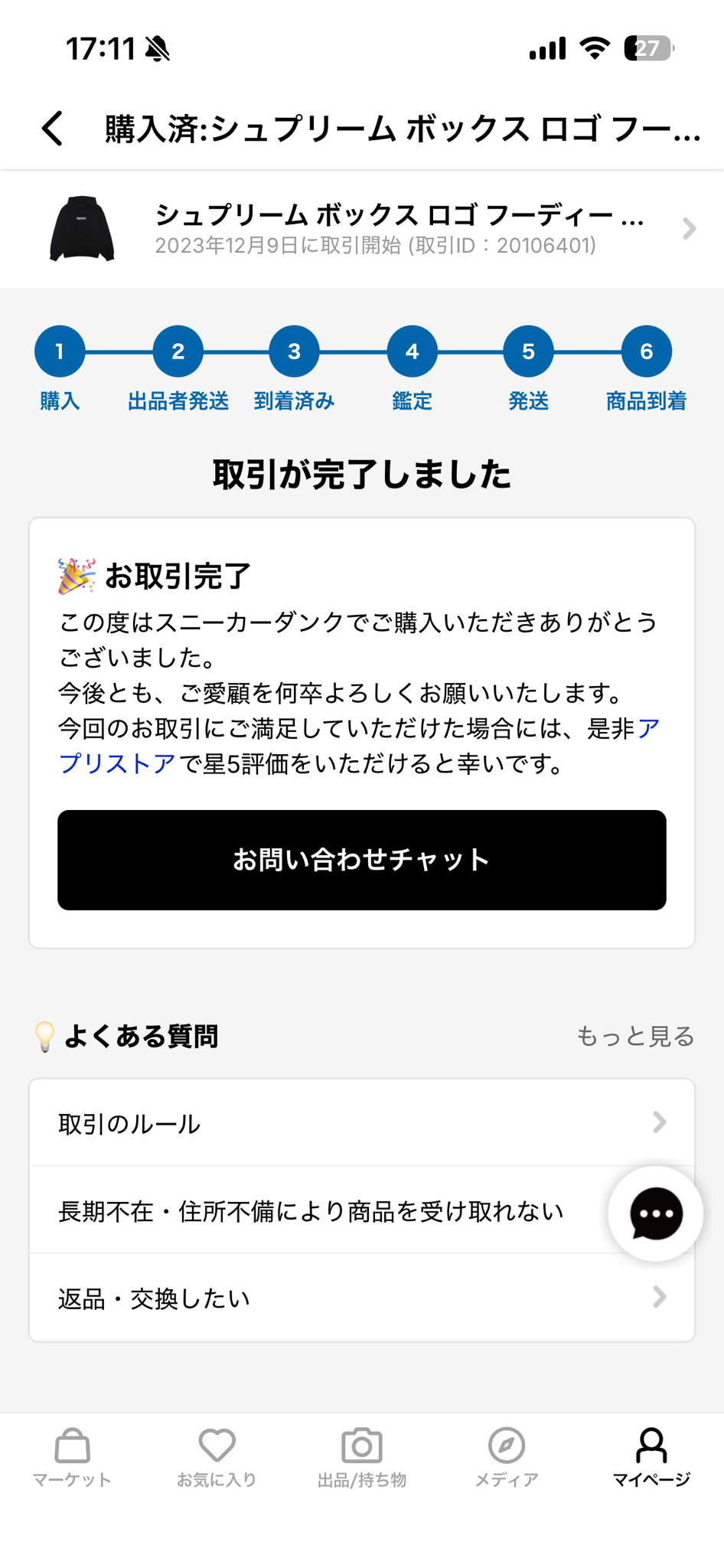Open 取引のルール FAQ row
The height and width of the screenshot is (1568, 724).
pyautogui.click(x=362, y=1123)
